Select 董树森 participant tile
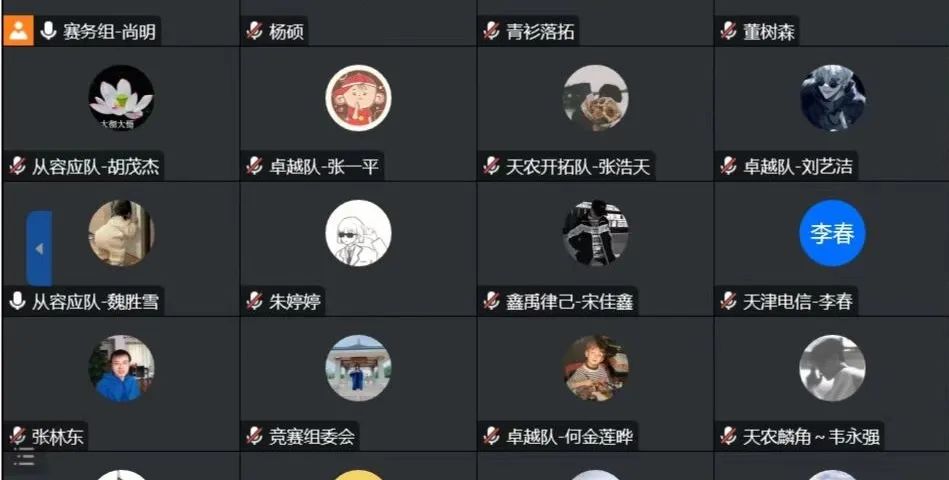949x480 pixels. pos(832,22)
